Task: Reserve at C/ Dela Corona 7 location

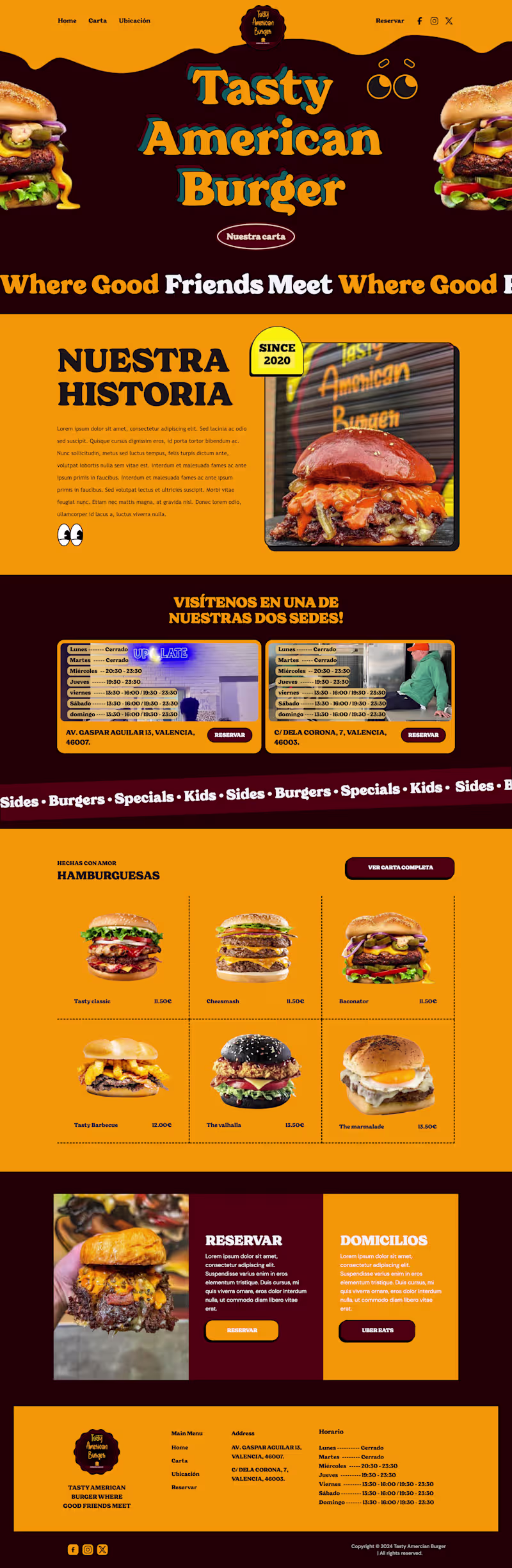Action: [423, 735]
